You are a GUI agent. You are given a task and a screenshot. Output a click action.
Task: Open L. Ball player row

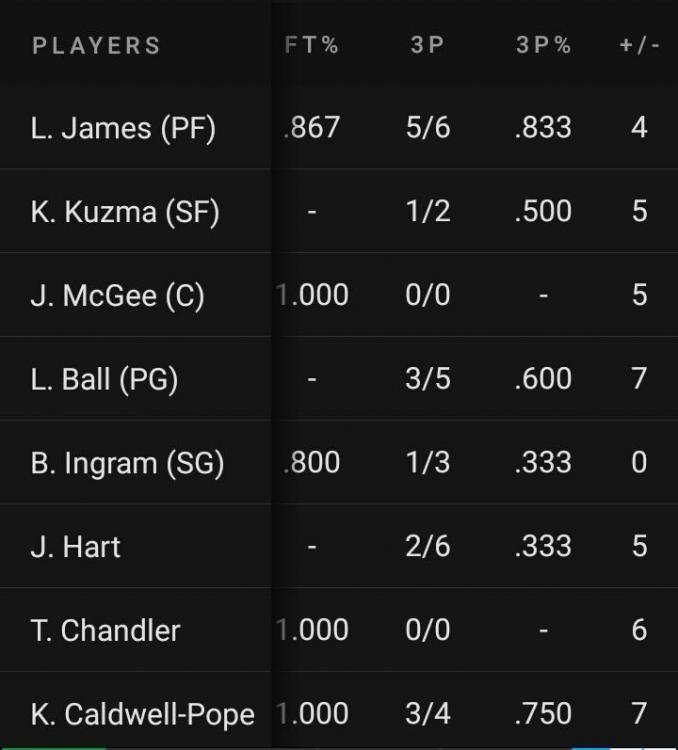coord(104,379)
